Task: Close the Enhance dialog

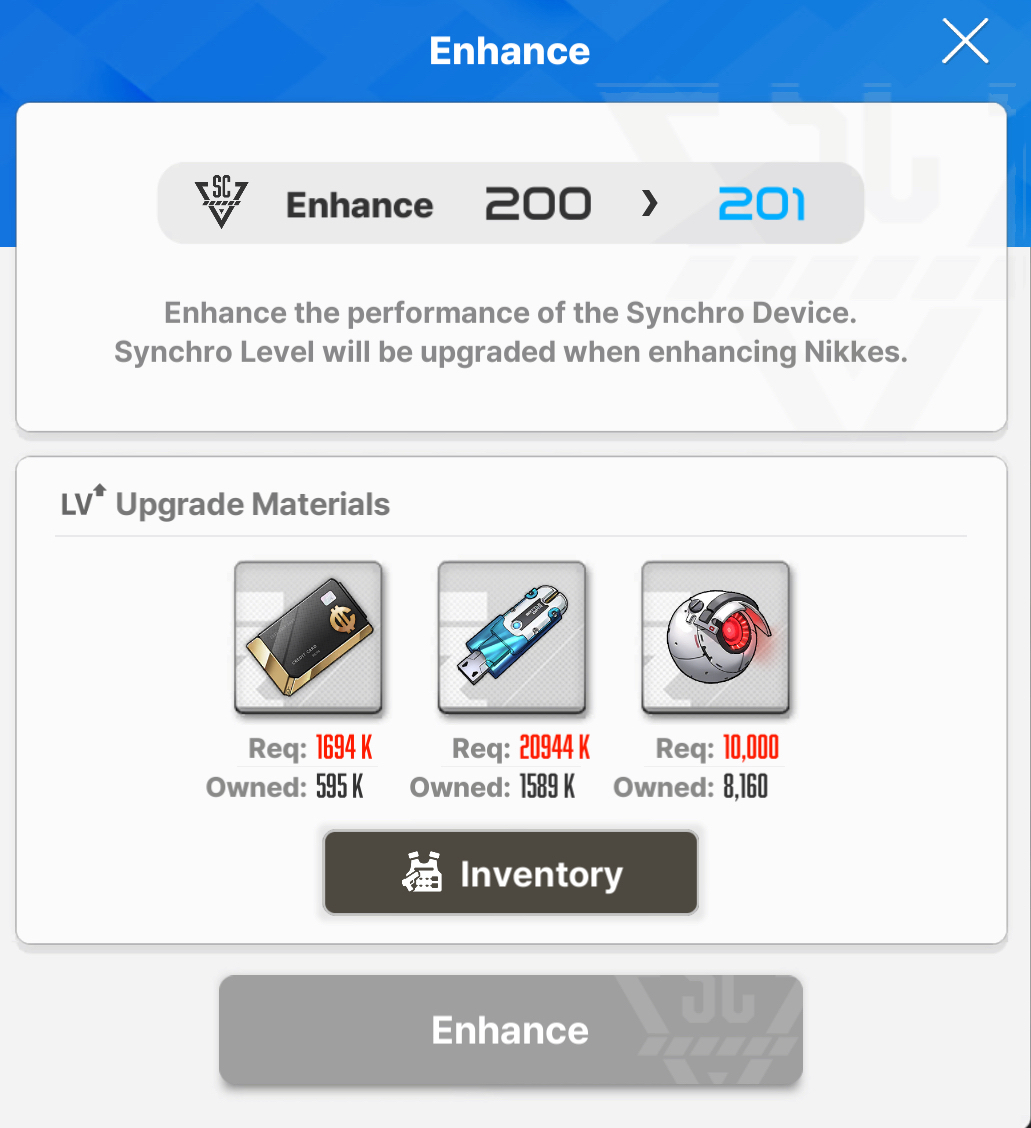Action: point(965,43)
